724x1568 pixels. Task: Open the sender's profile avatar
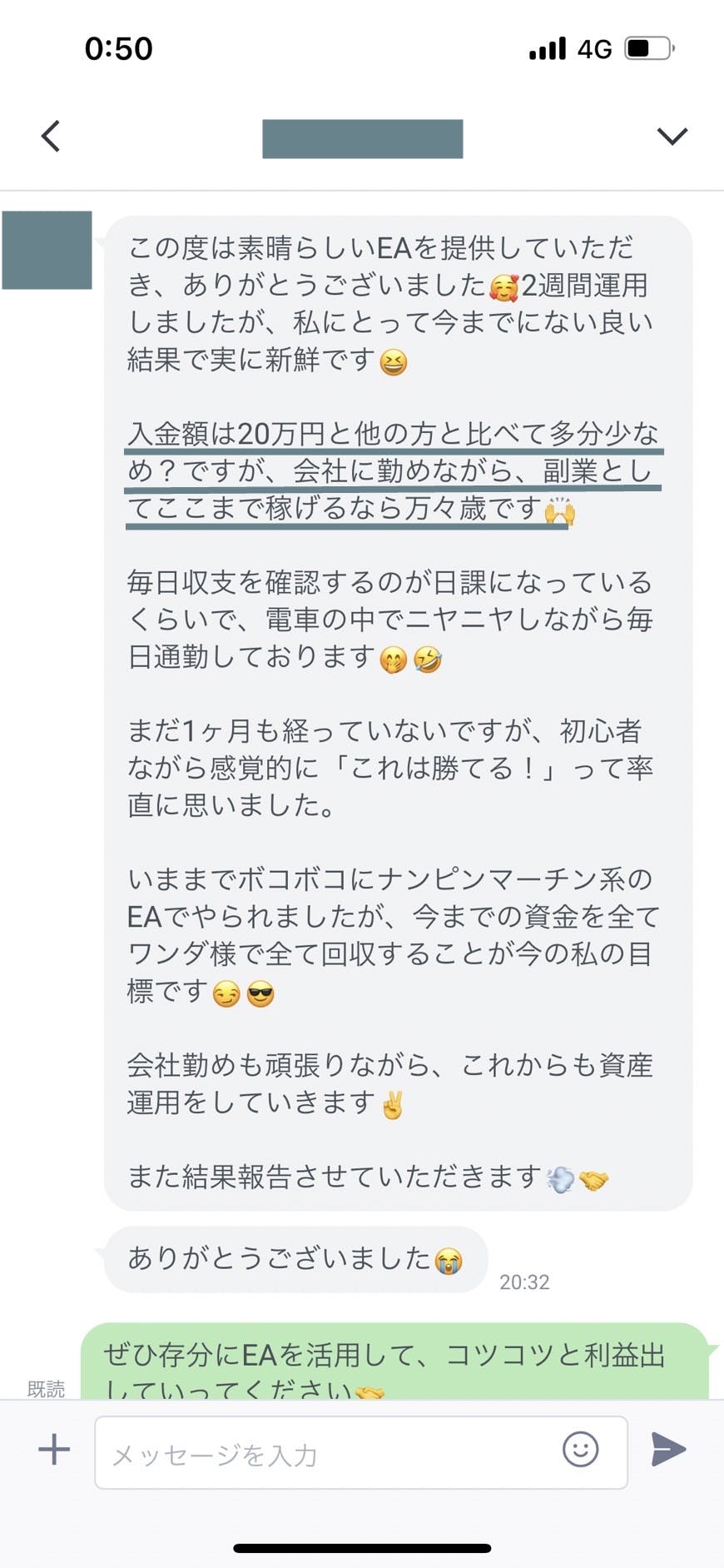(x=47, y=251)
